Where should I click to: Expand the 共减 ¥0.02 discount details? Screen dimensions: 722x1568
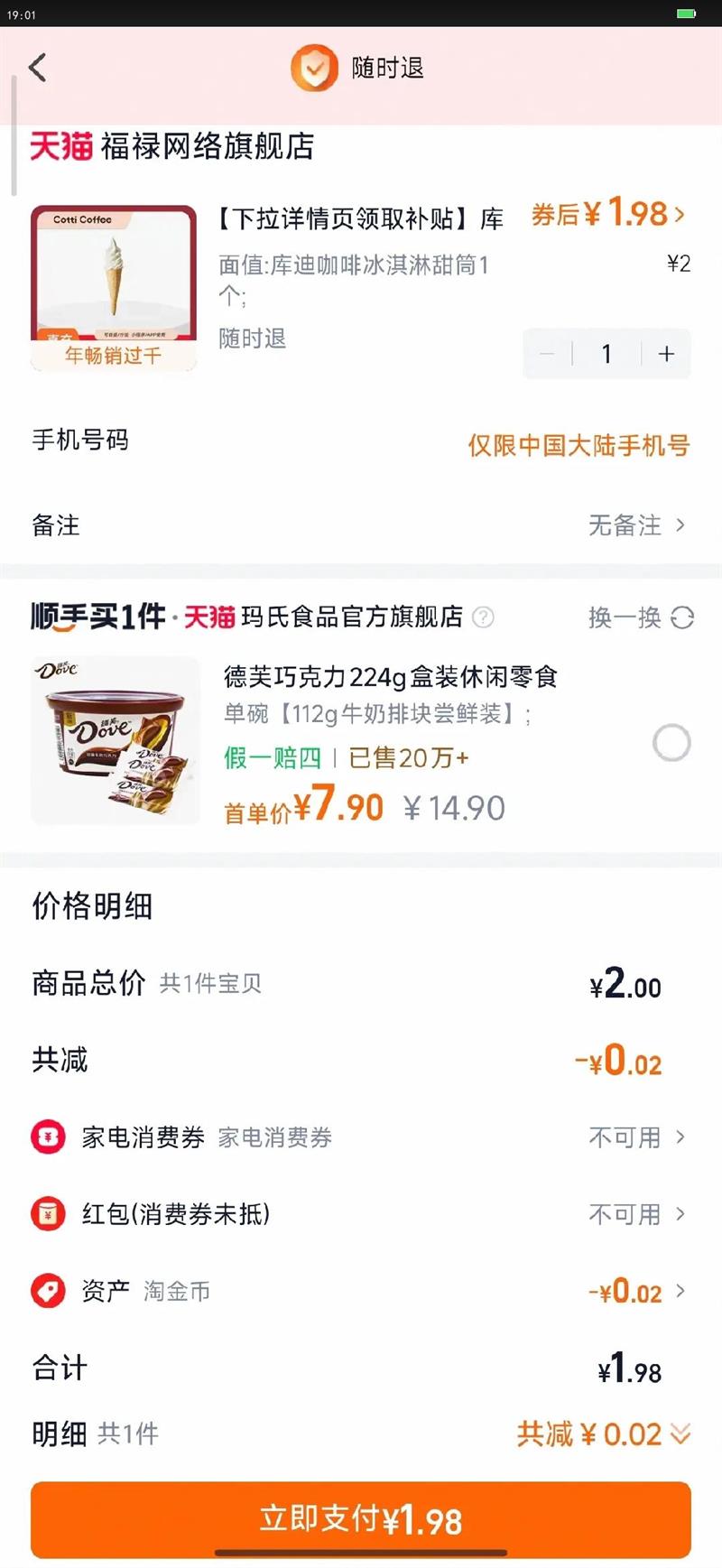tap(603, 1433)
